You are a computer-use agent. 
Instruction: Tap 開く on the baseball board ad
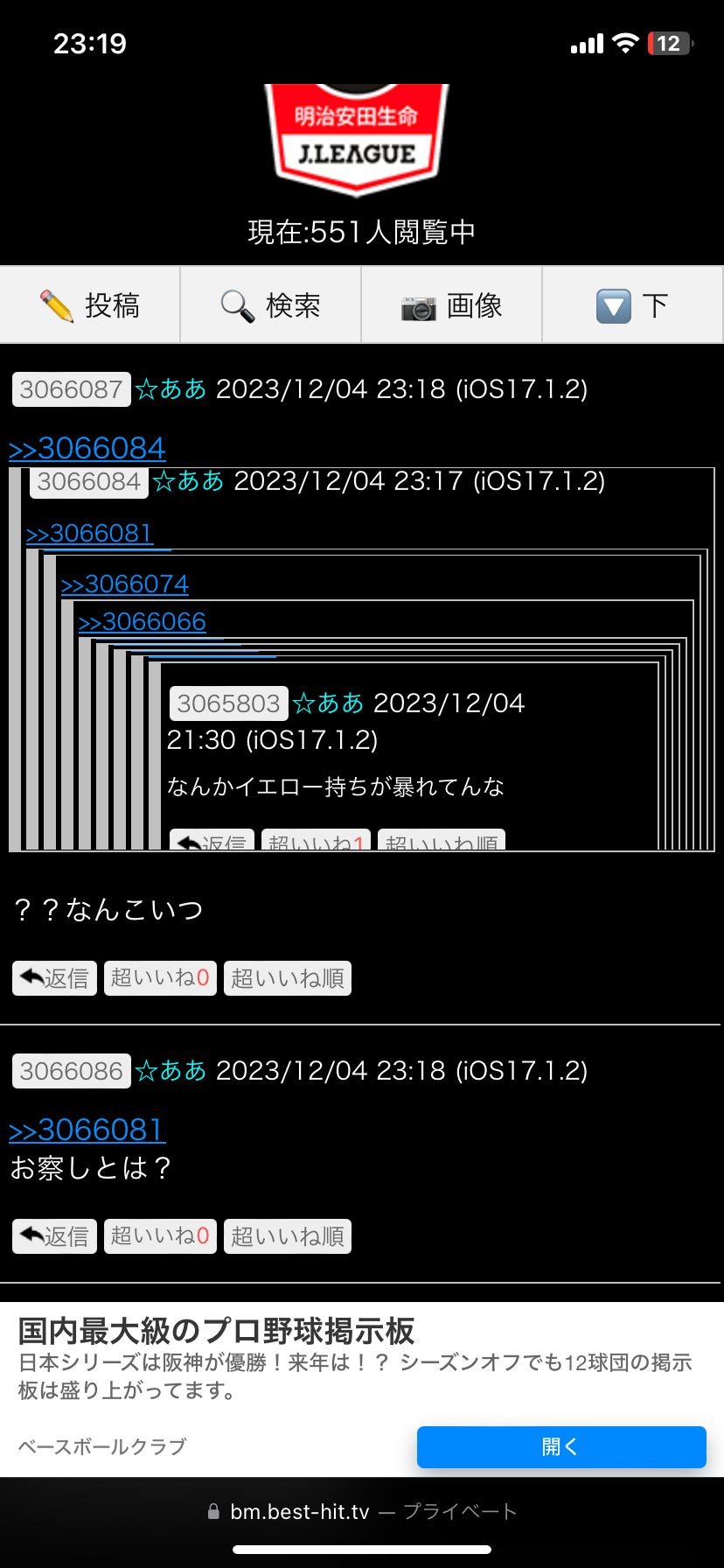(x=561, y=1446)
